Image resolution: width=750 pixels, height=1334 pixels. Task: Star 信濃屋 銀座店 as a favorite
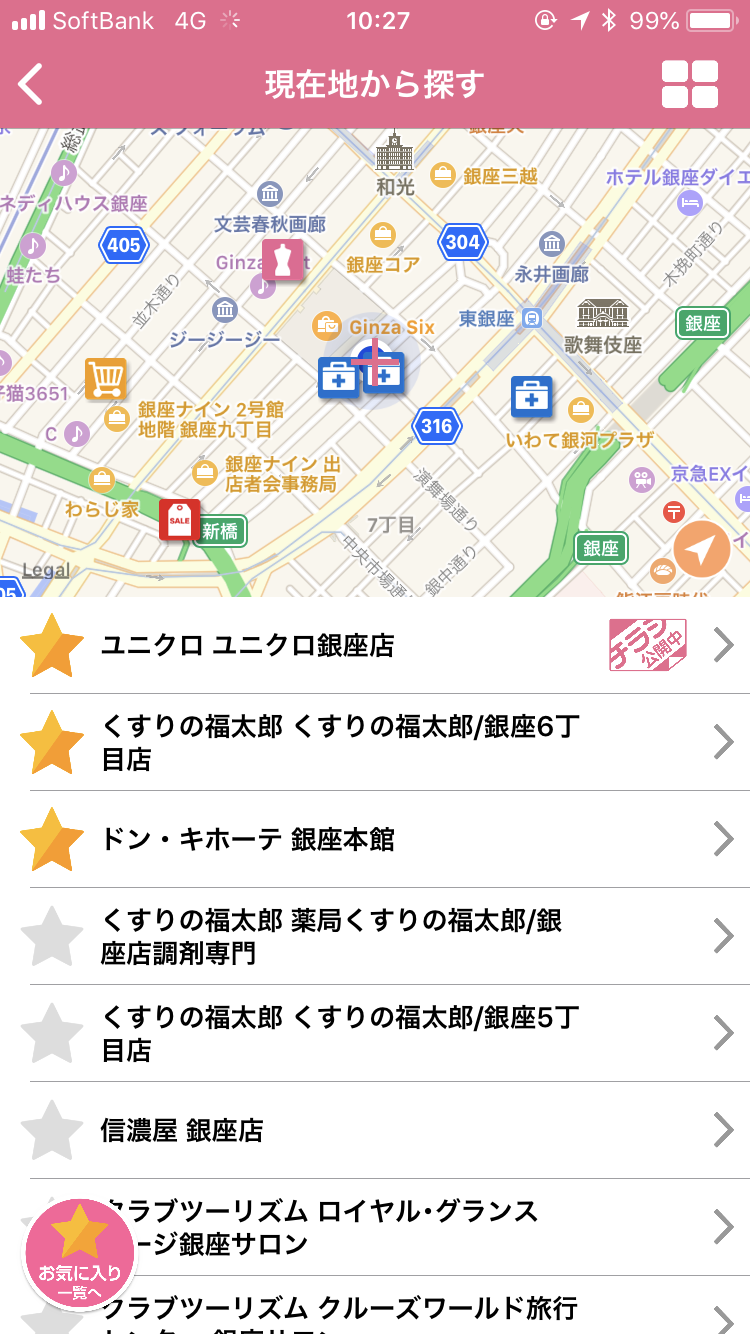pos(52,1130)
